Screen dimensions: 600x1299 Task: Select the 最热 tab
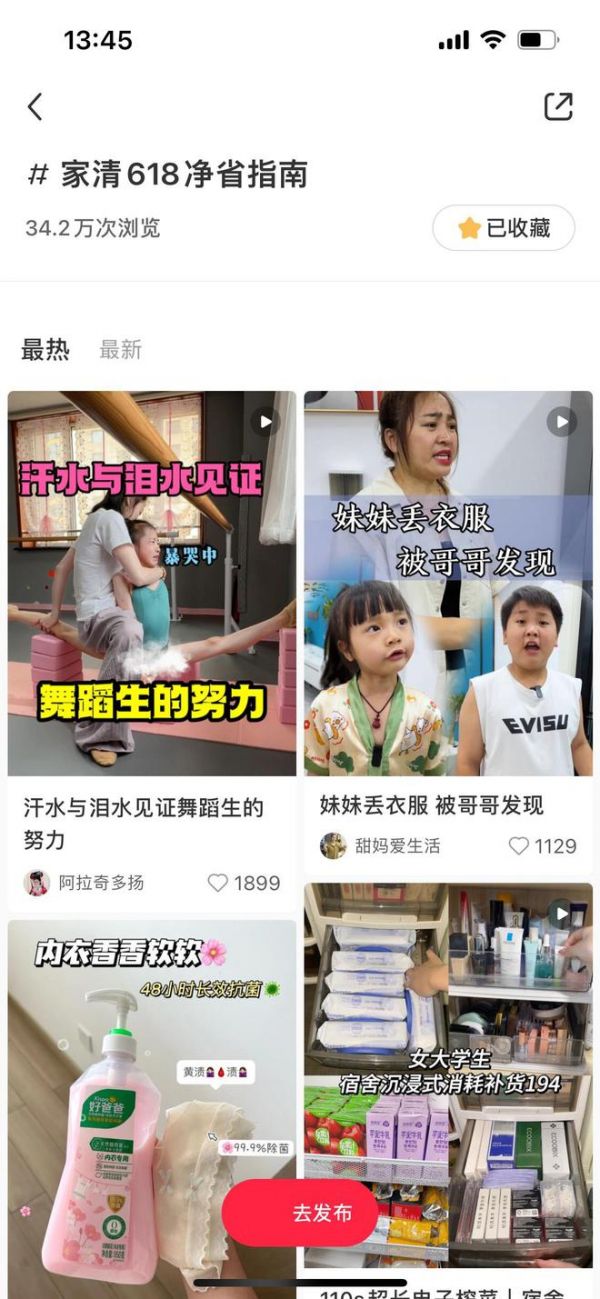46,350
